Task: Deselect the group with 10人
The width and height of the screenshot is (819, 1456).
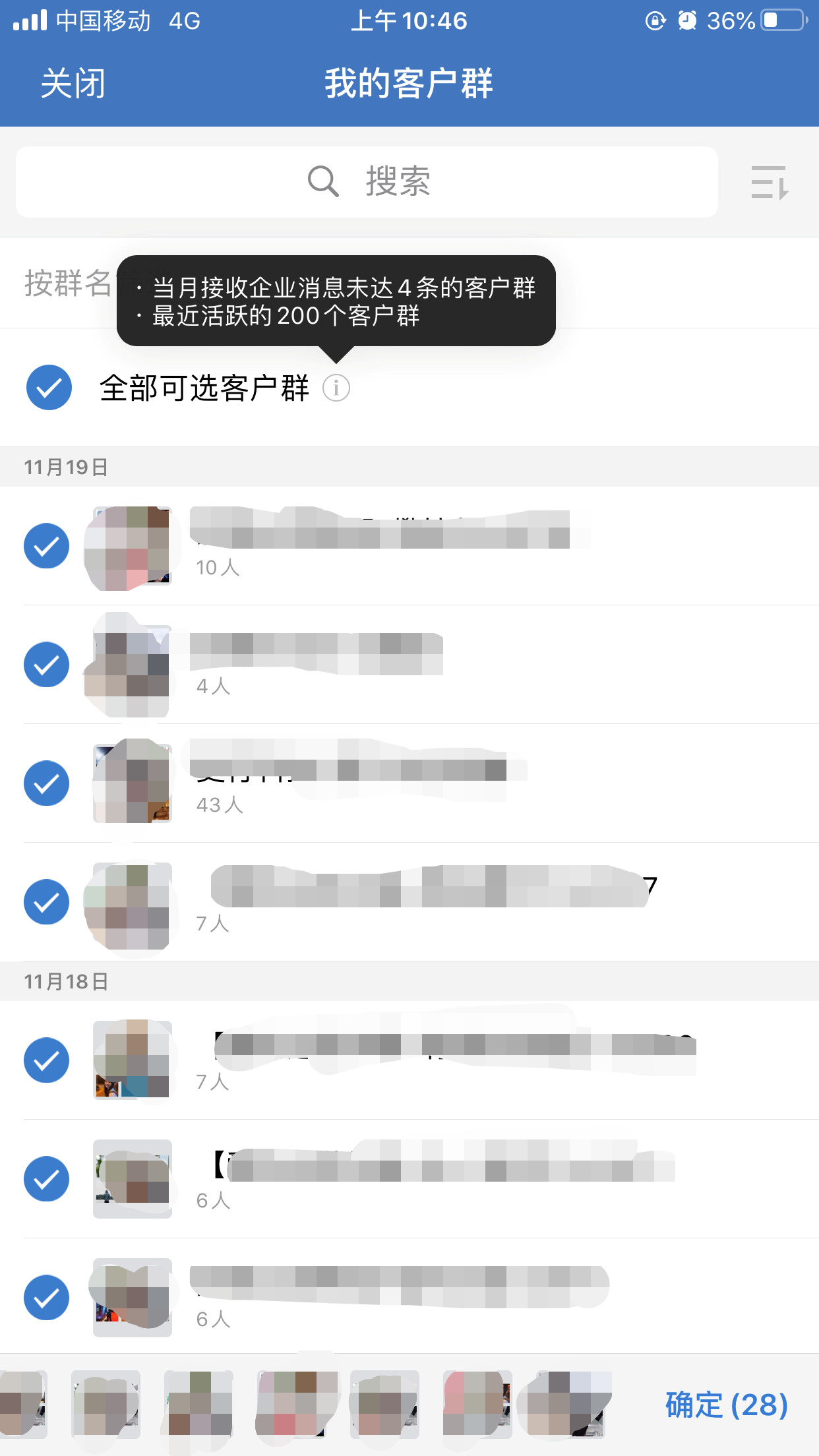Action: coord(47,546)
